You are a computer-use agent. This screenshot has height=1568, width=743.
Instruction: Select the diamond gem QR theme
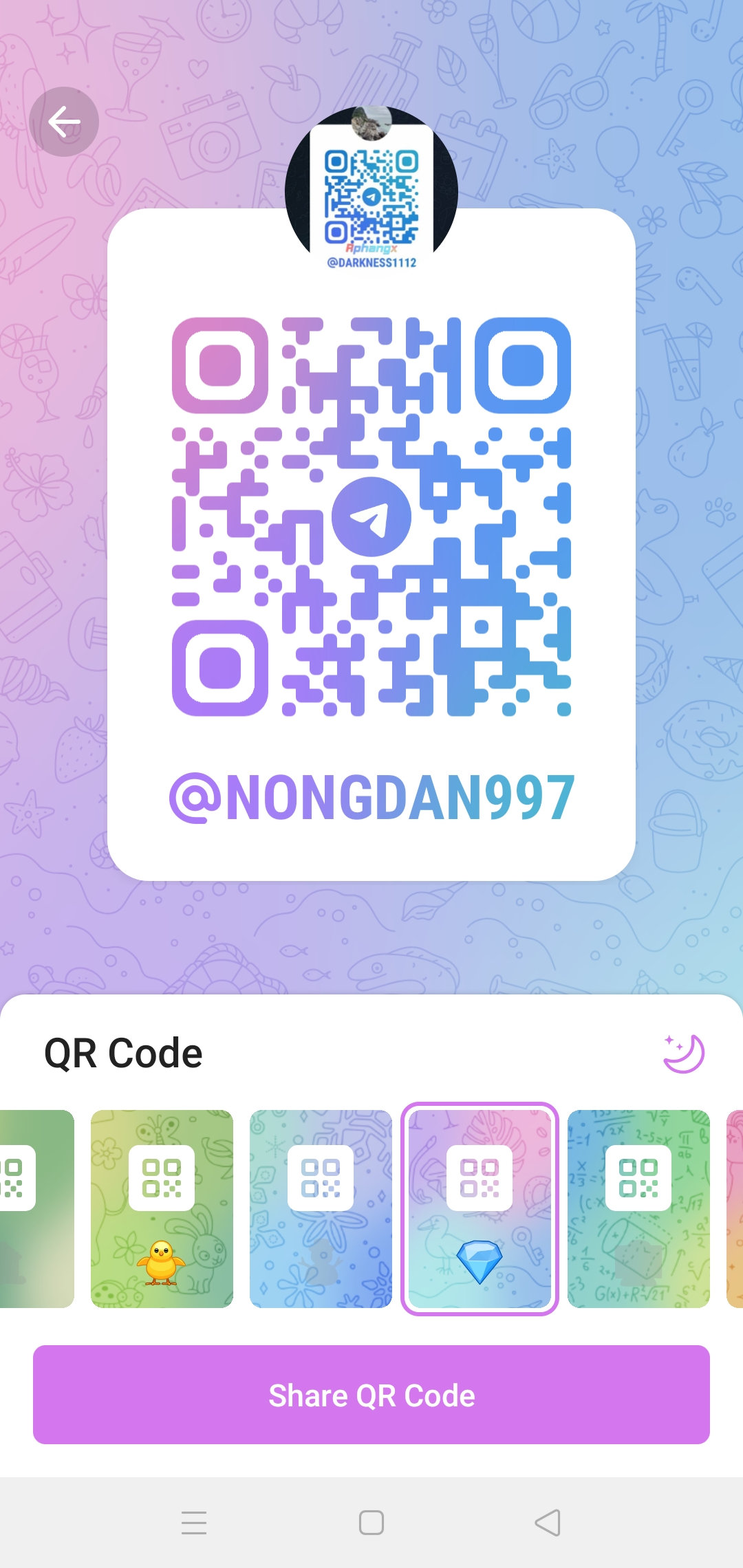tap(480, 1208)
